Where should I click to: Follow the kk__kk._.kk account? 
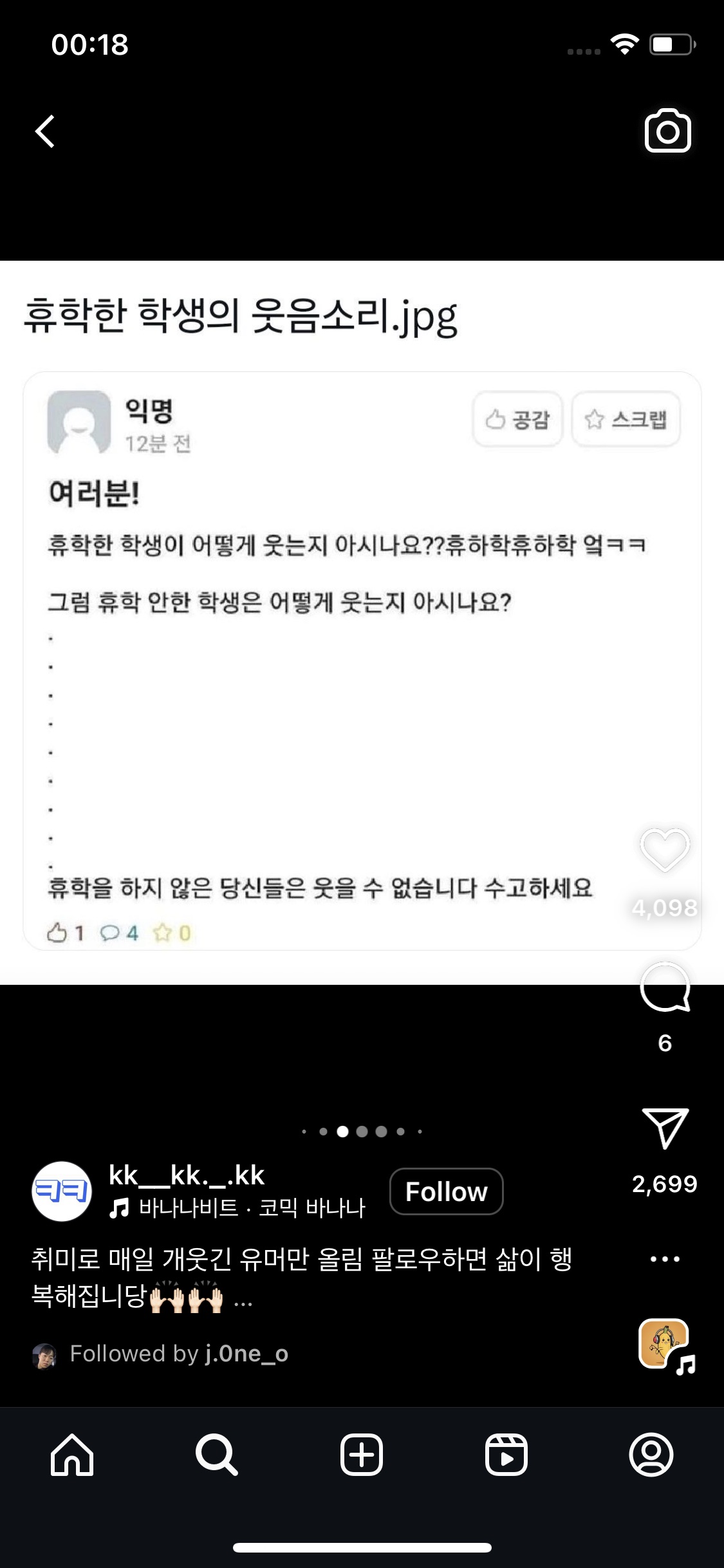point(446,1191)
